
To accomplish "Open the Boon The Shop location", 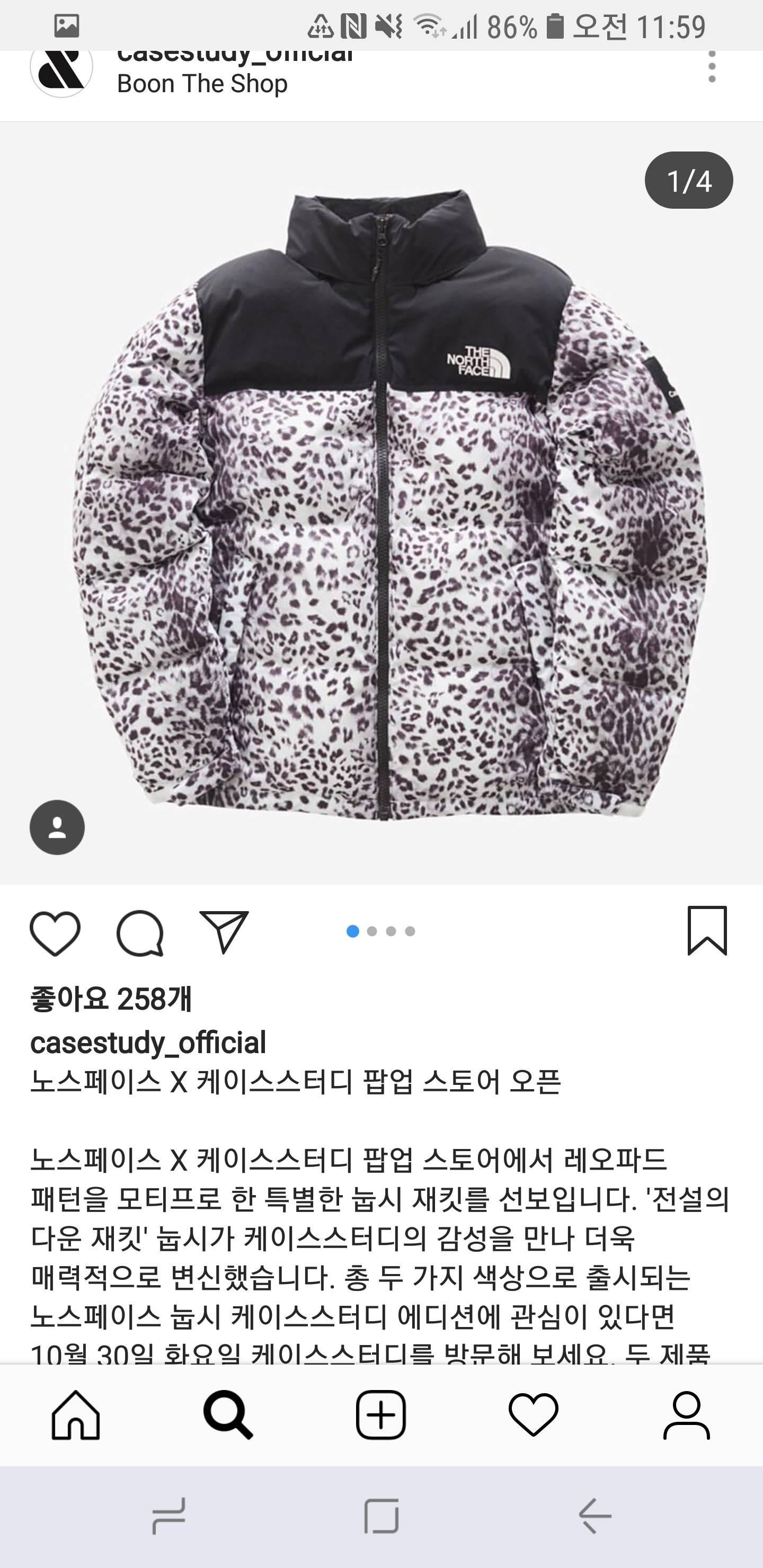I will pos(201,84).
